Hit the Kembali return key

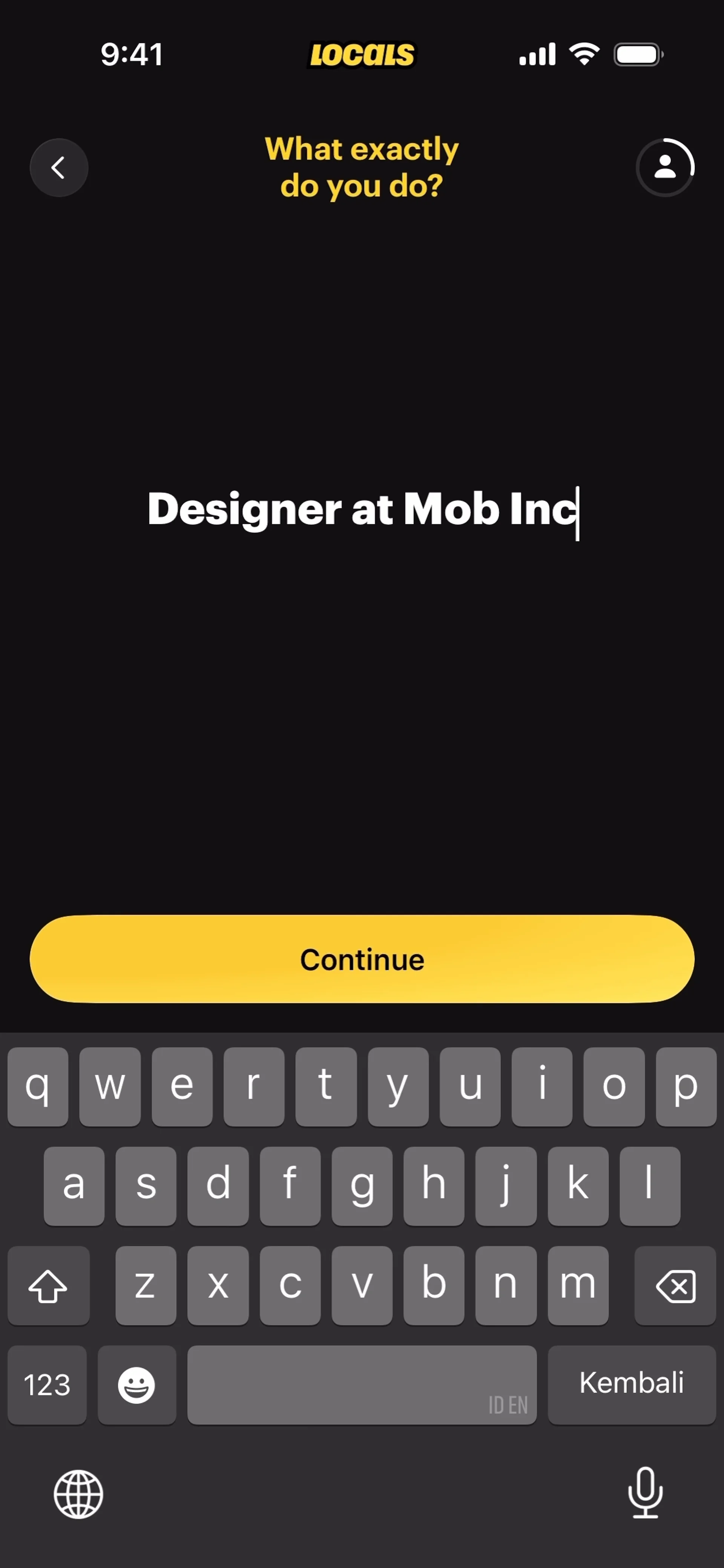[x=631, y=1384]
